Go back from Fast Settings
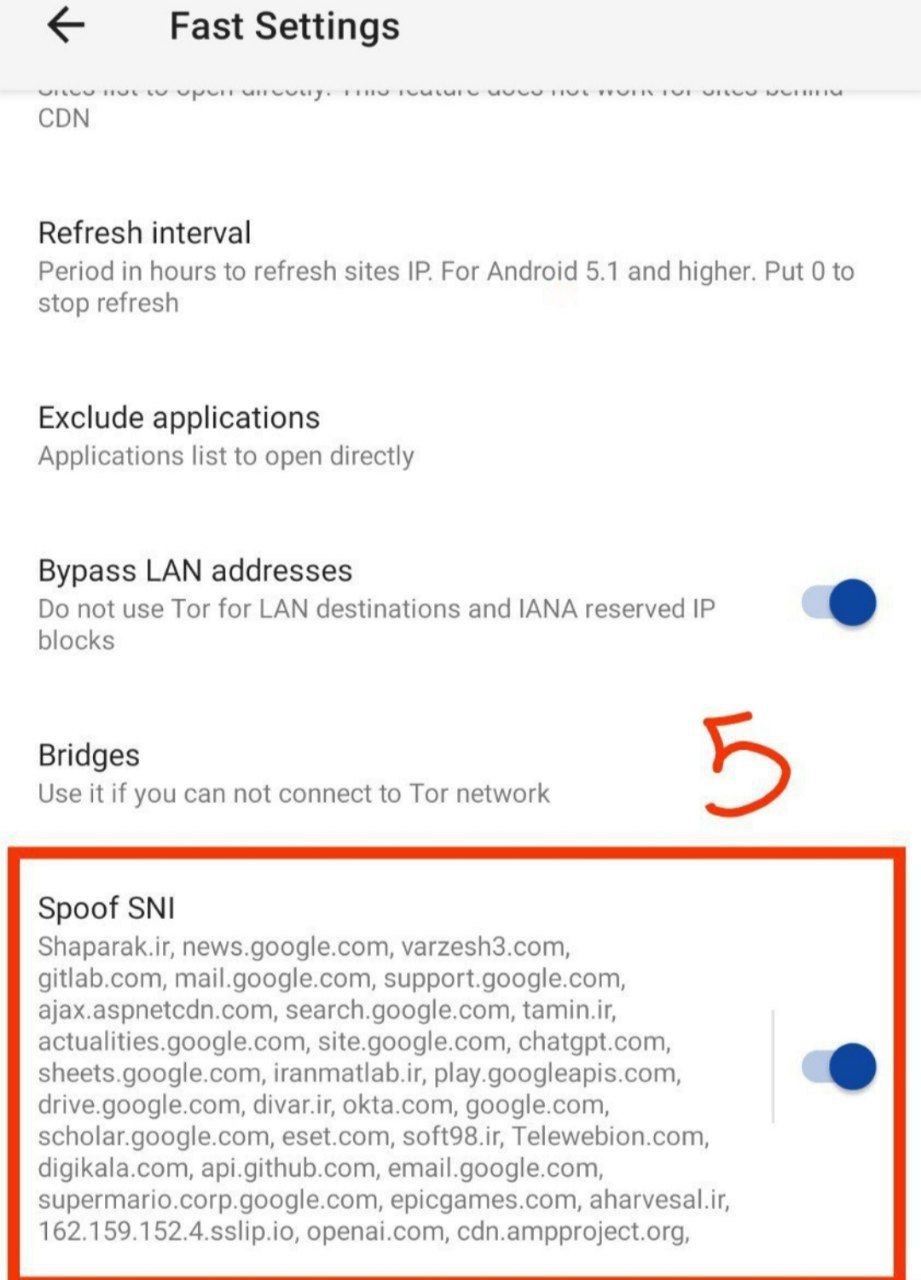The height and width of the screenshot is (1280, 921). [66, 27]
